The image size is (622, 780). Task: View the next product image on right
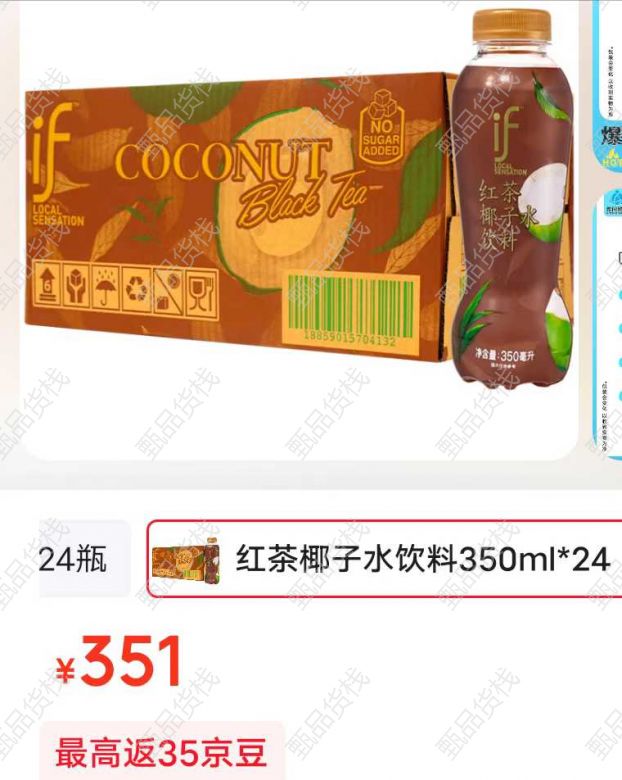pyautogui.click(x=607, y=230)
